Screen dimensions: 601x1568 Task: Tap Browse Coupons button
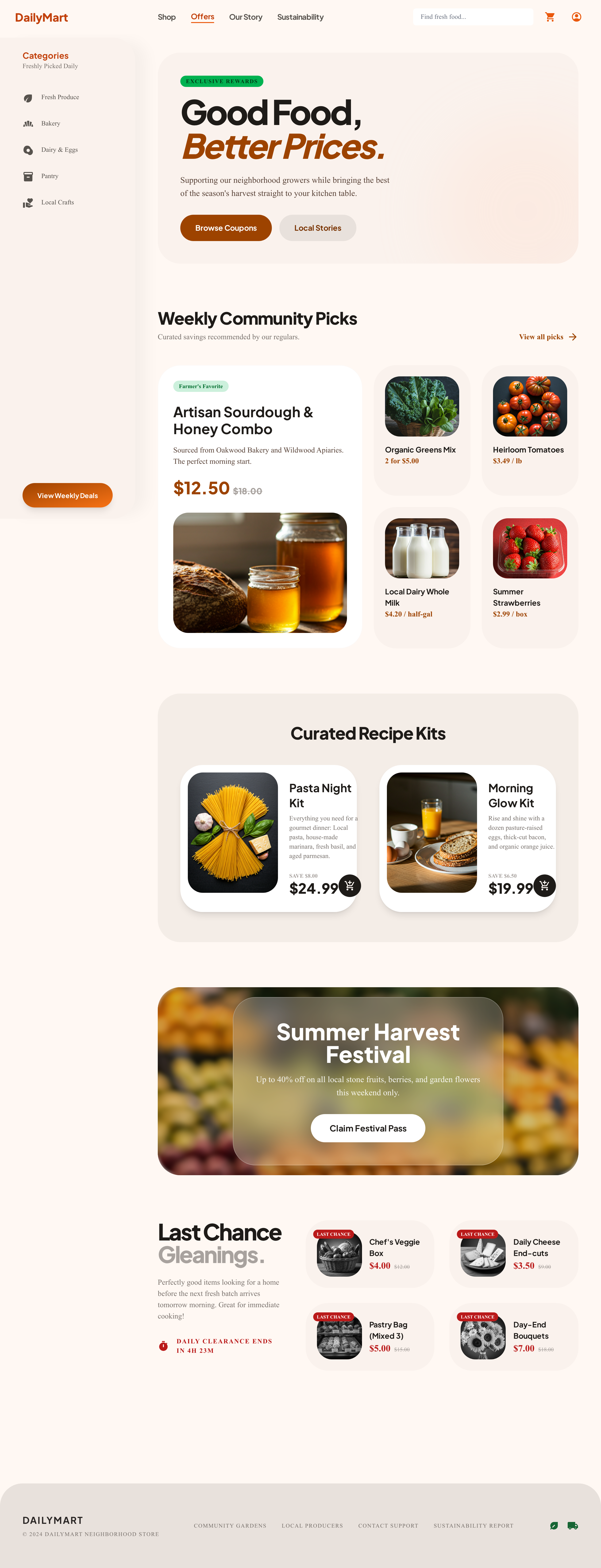click(226, 228)
